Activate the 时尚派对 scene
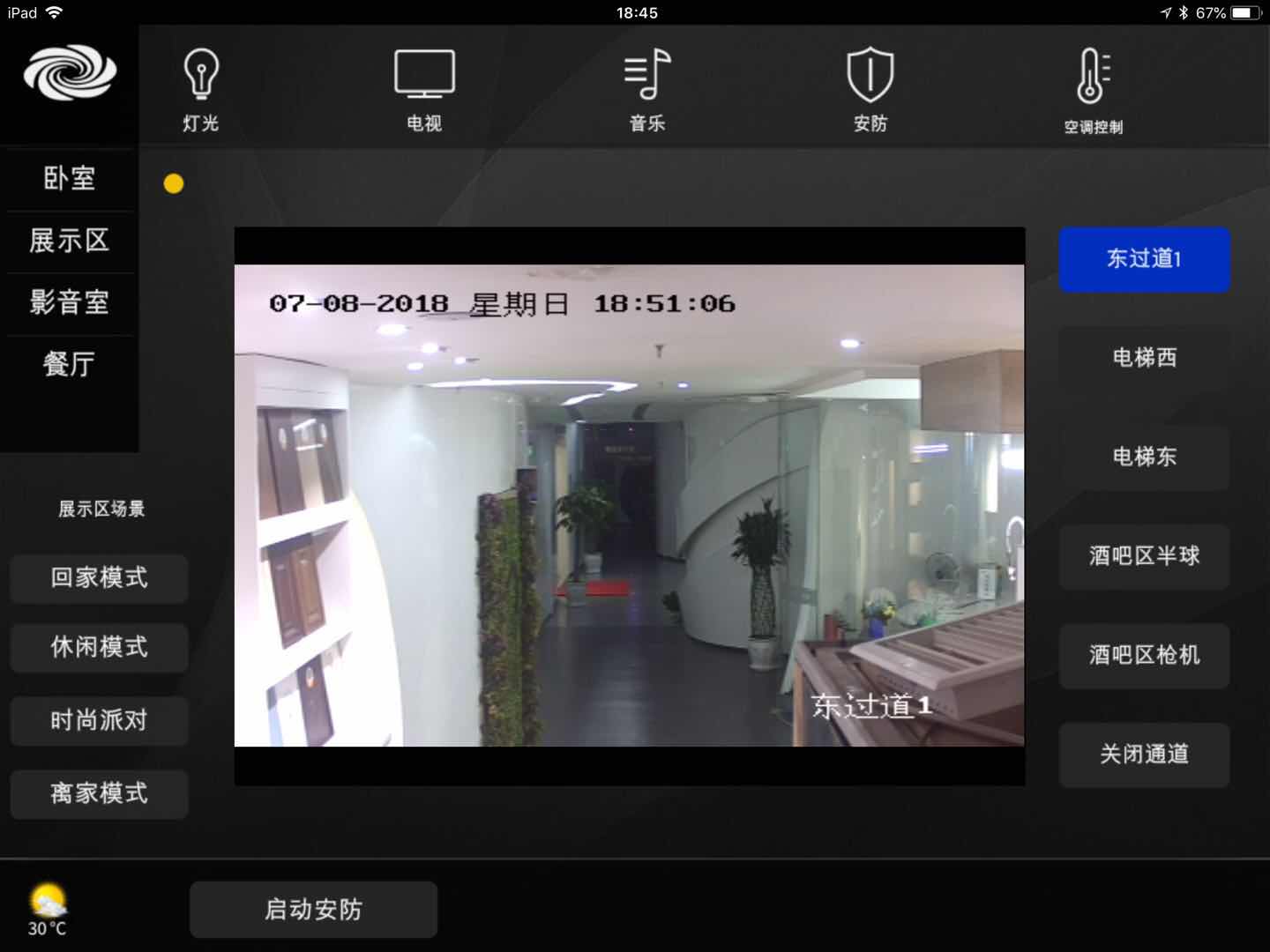This screenshot has height=952, width=1270. tap(99, 721)
